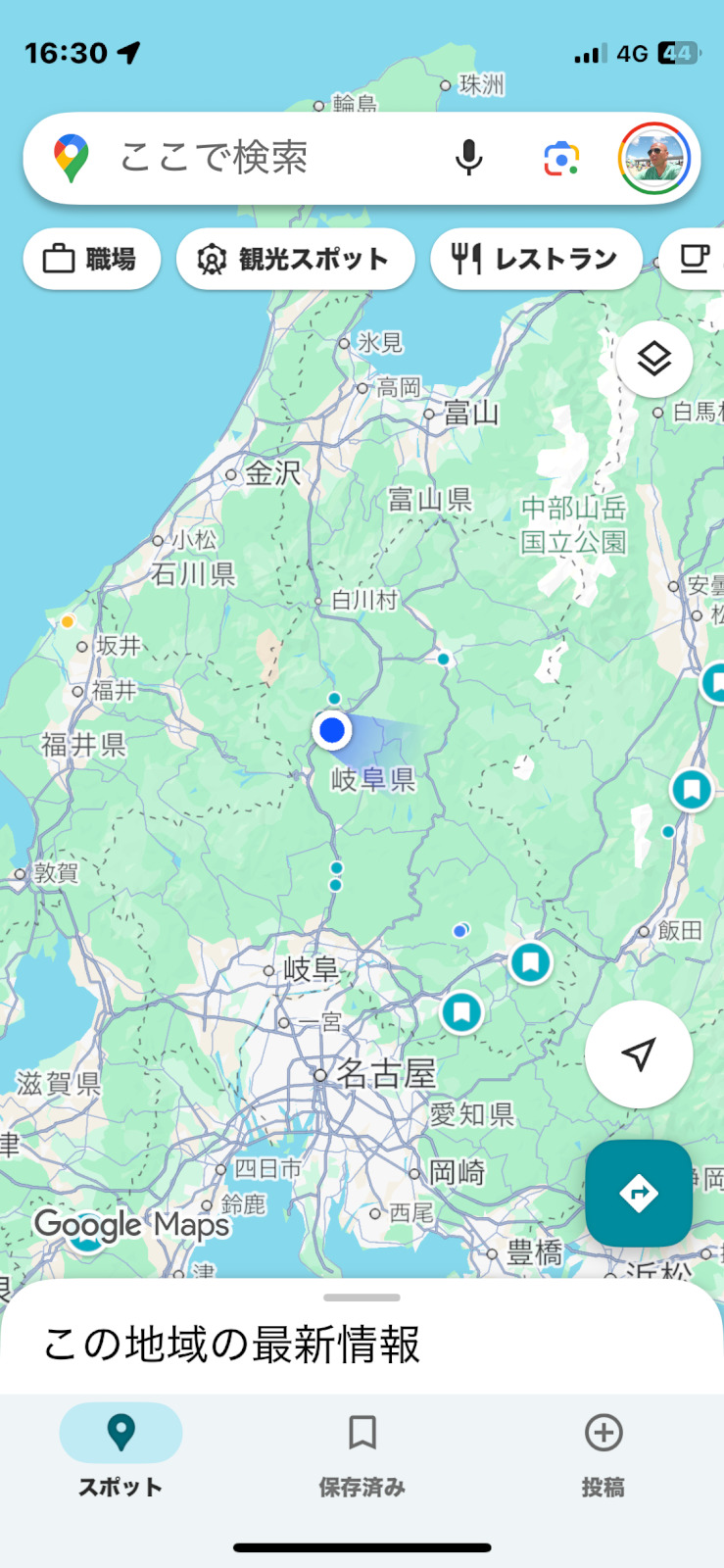Recenter map on my location
Screen dimensions: 724x1568
[639, 1054]
